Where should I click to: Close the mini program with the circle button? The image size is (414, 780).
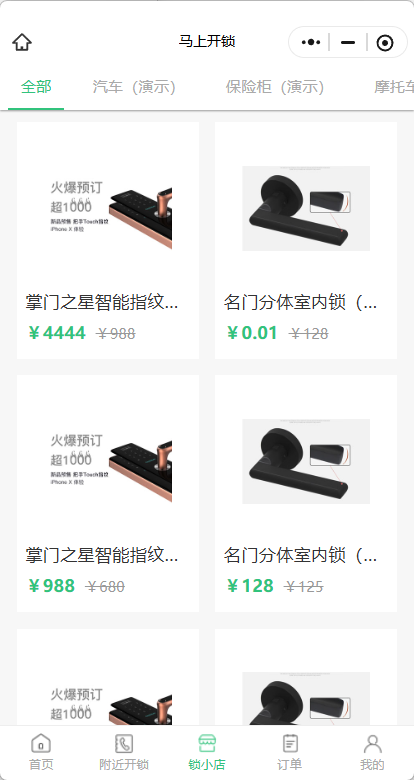coord(385,43)
